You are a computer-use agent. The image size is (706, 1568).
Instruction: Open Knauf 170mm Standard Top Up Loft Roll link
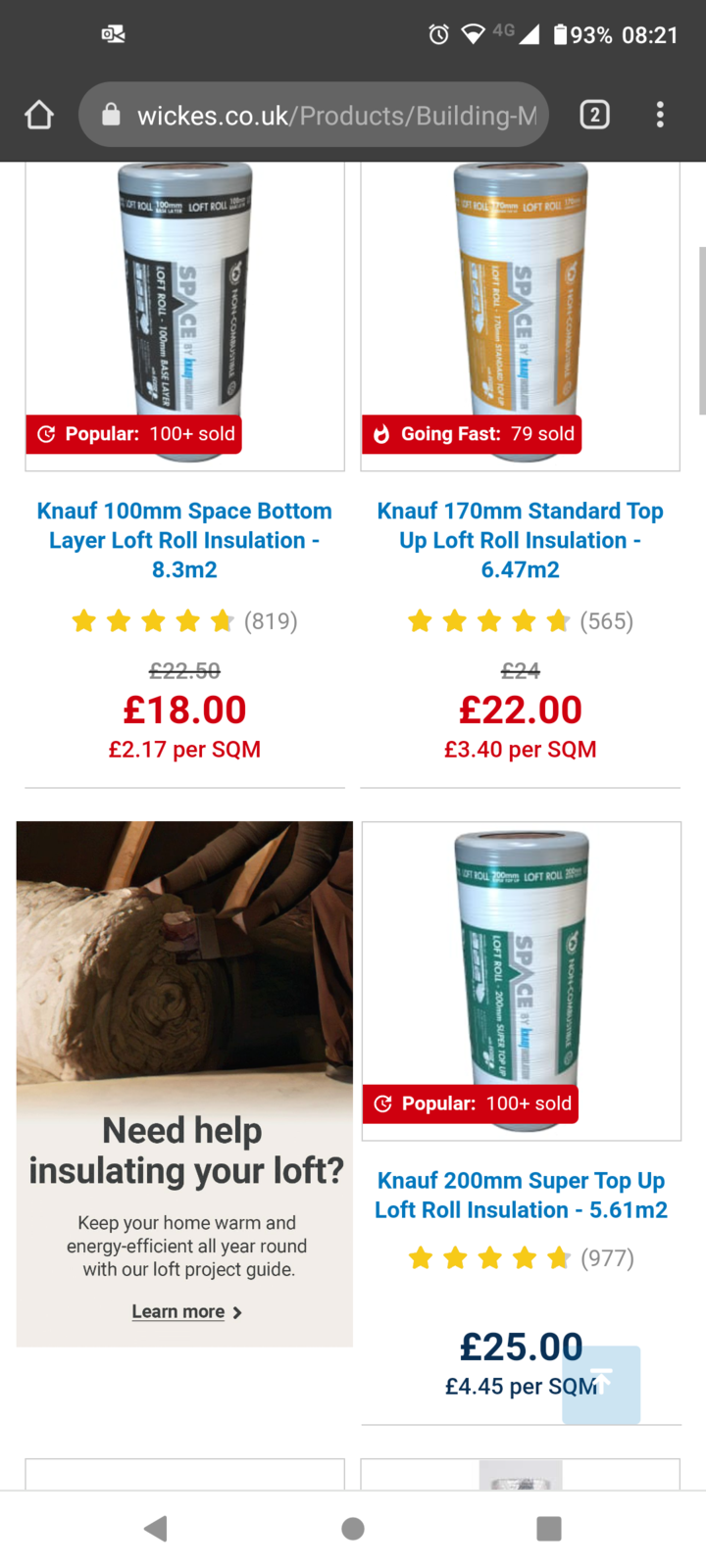520,540
